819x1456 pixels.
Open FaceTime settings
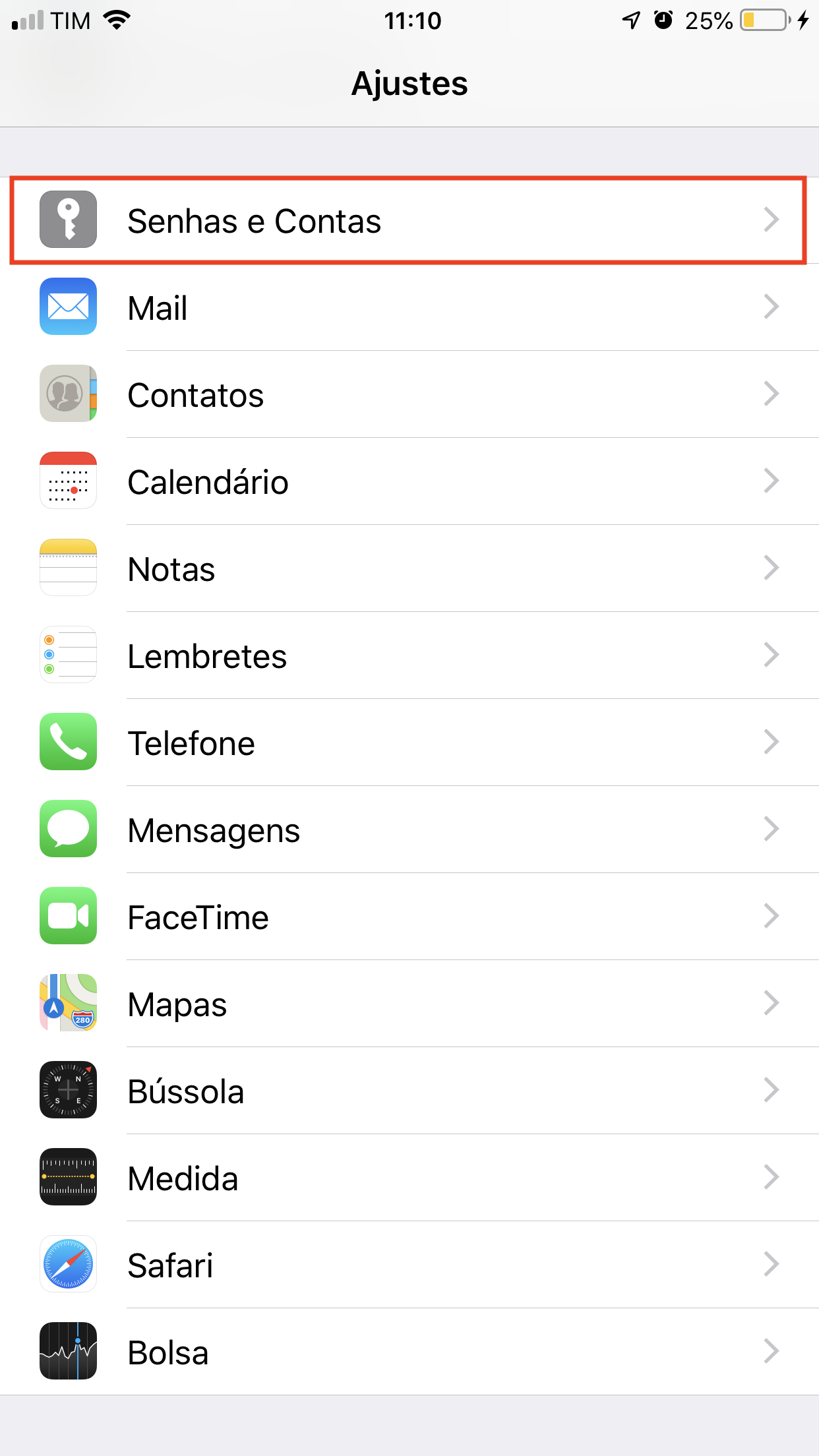click(409, 917)
